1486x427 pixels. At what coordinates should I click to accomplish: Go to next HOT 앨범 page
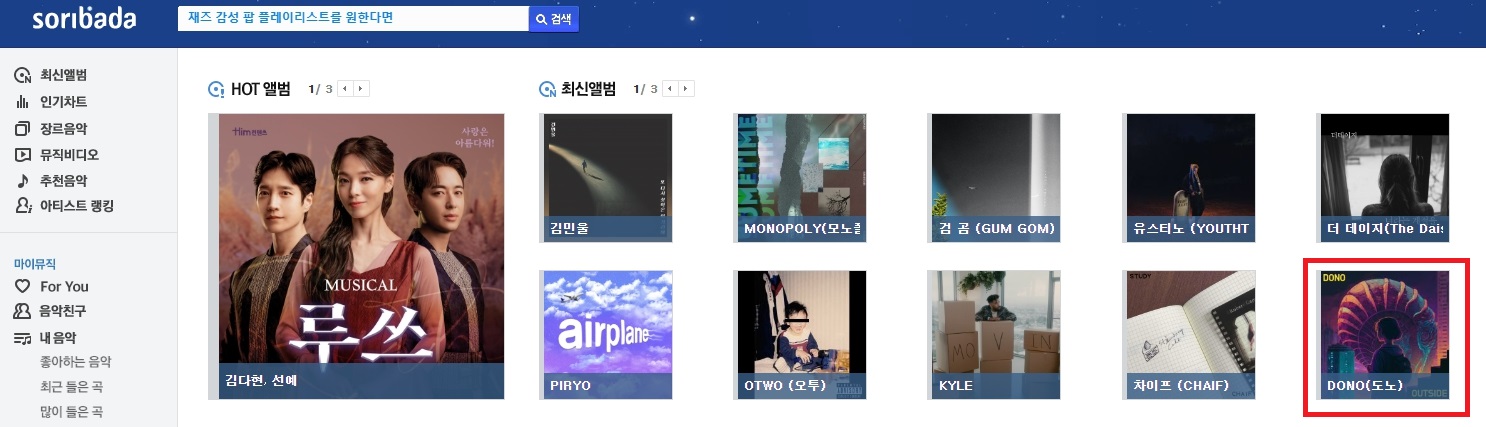[362, 89]
